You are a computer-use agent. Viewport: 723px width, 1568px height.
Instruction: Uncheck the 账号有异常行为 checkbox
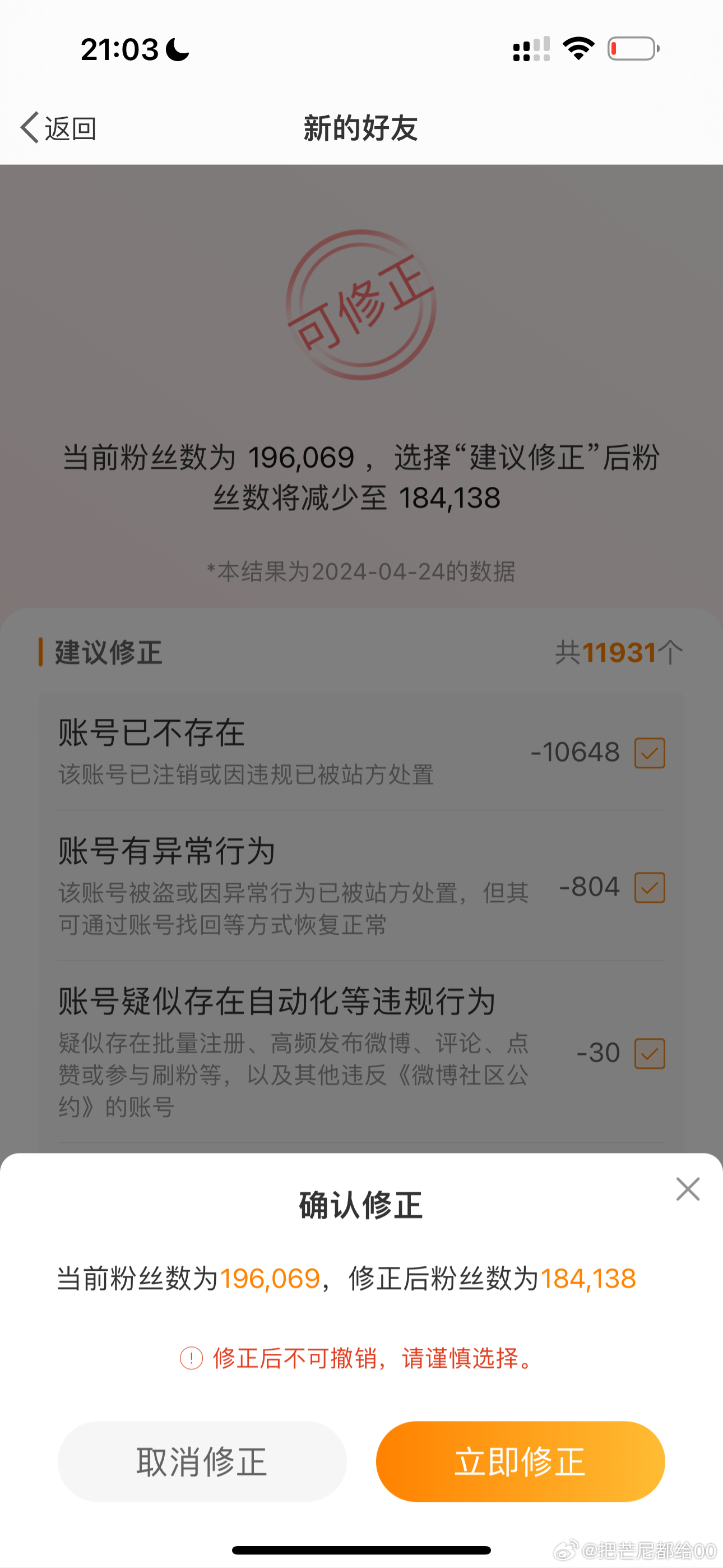[650, 888]
